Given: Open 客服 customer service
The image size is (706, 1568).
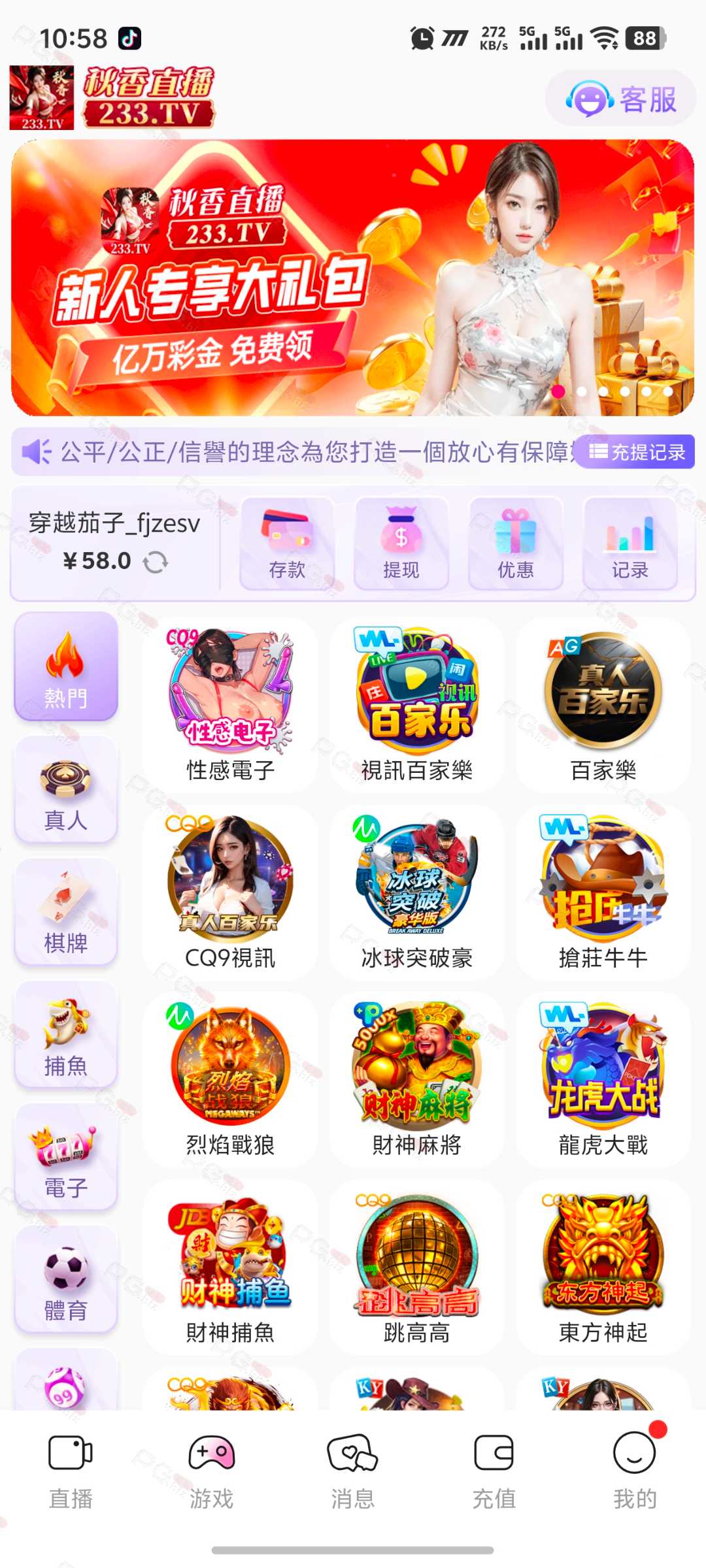Looking at the screenshot, I should point(620,99).
